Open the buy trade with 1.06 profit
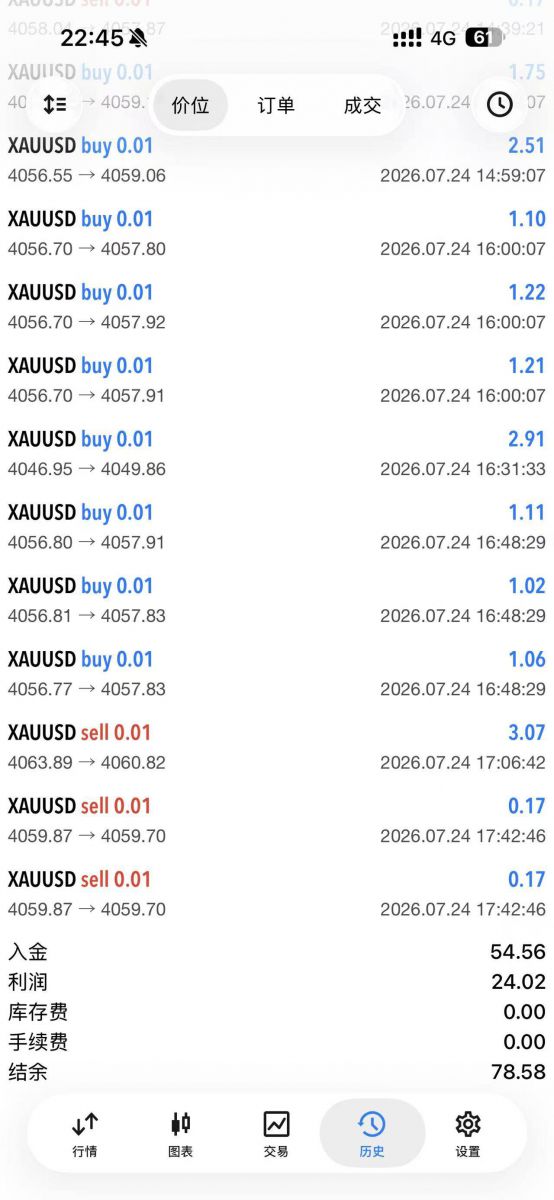 [x=277, y=674]
